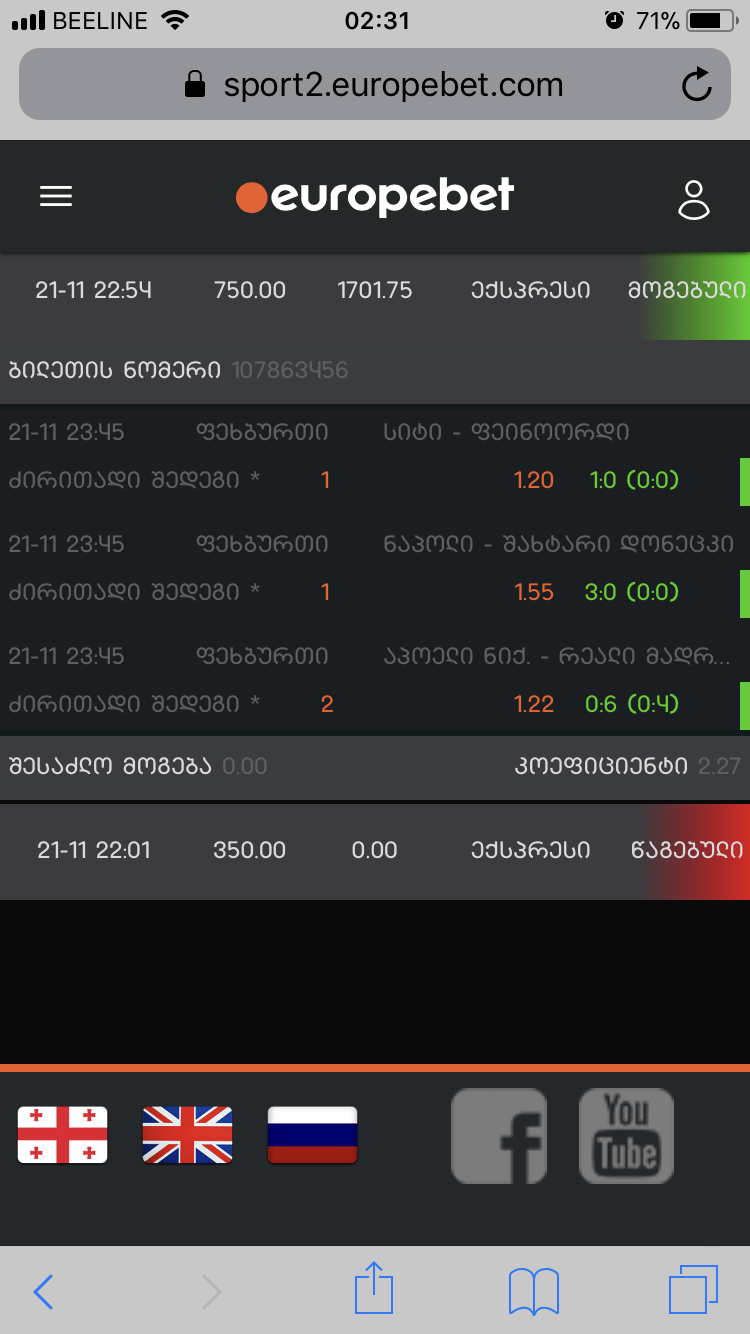
Task: Collapse the 750.00 winning bet ticket
Action: [x=374, y=291]
